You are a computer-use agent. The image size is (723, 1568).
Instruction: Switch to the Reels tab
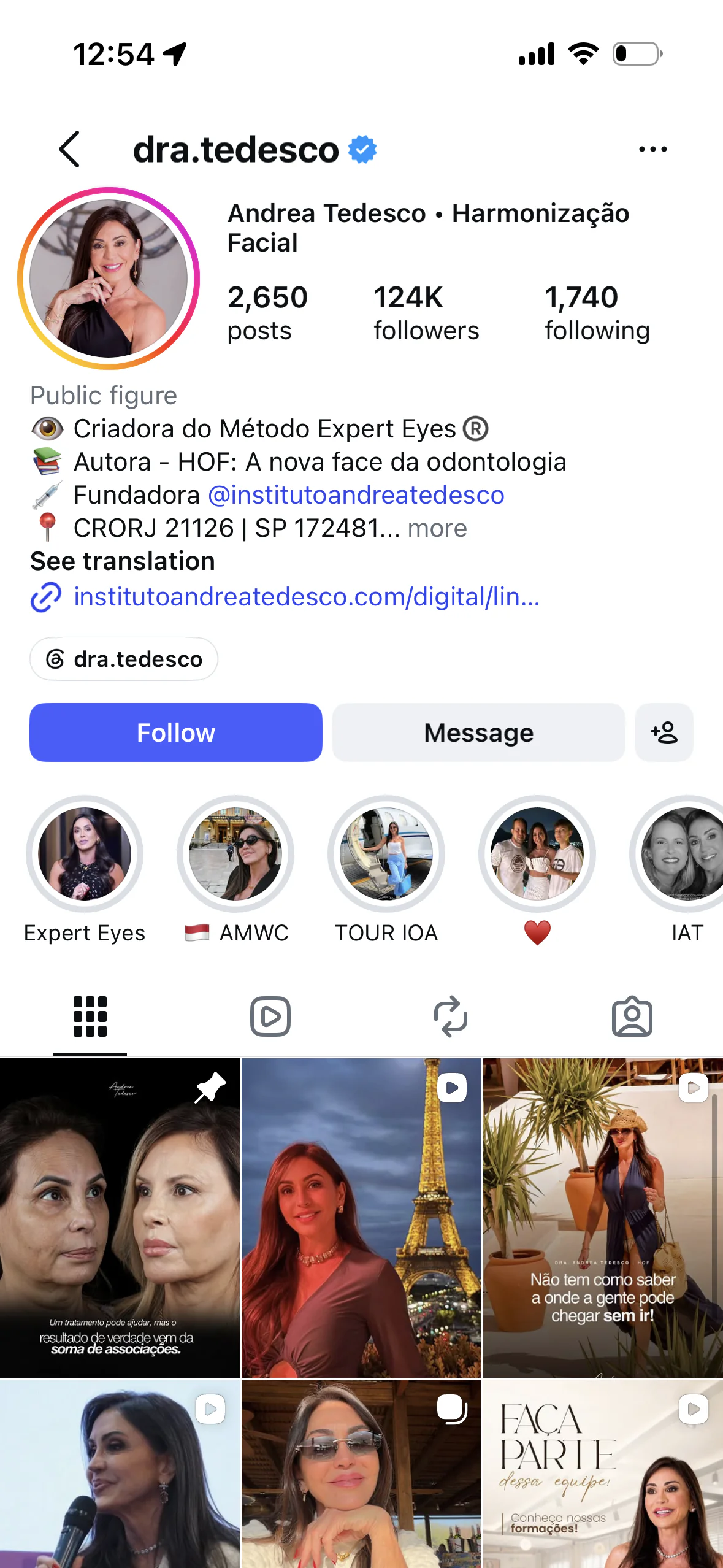[270, 1017]
